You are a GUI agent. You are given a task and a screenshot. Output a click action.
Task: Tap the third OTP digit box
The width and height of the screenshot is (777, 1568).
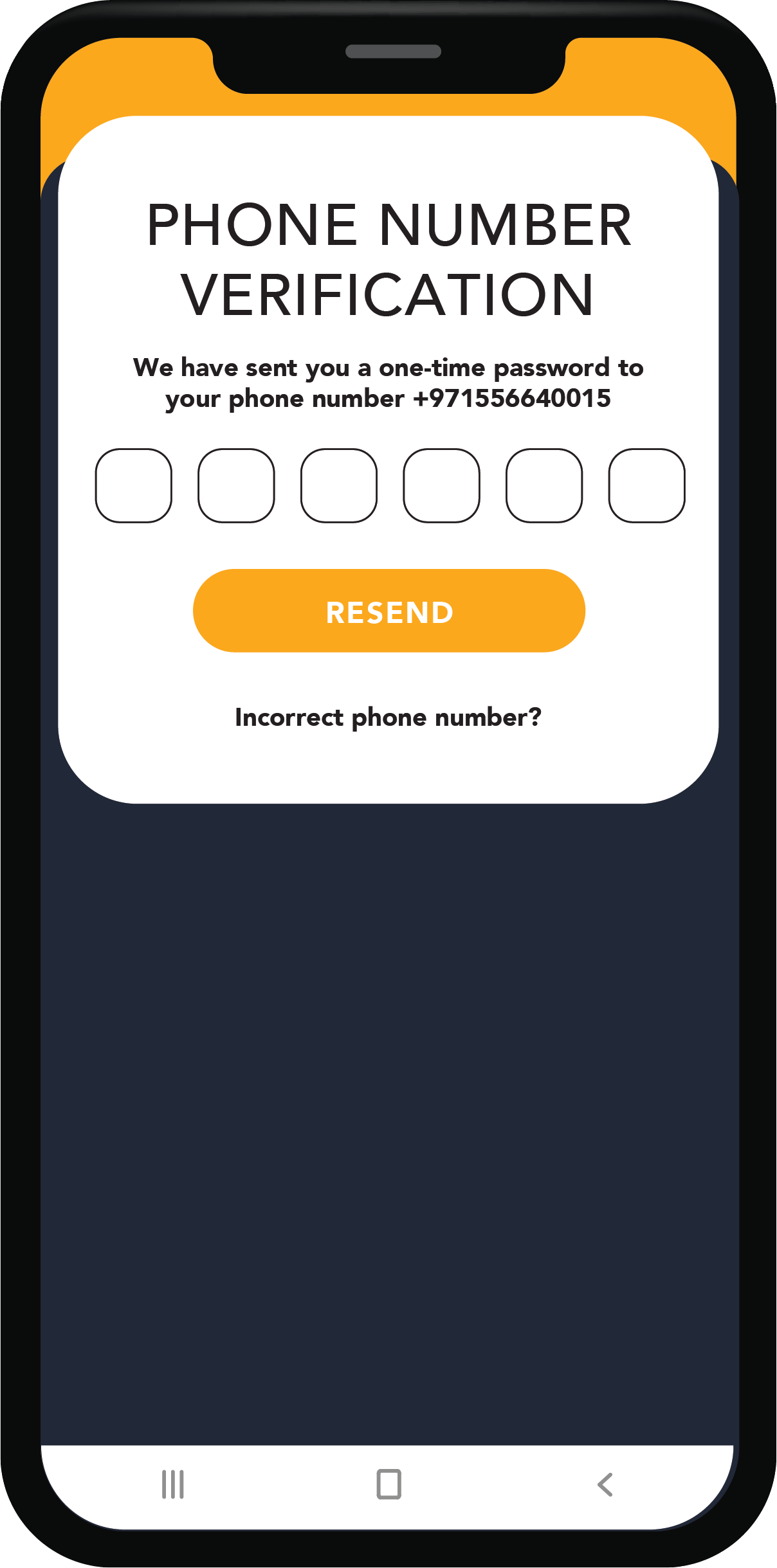click(x=339, y=485)
